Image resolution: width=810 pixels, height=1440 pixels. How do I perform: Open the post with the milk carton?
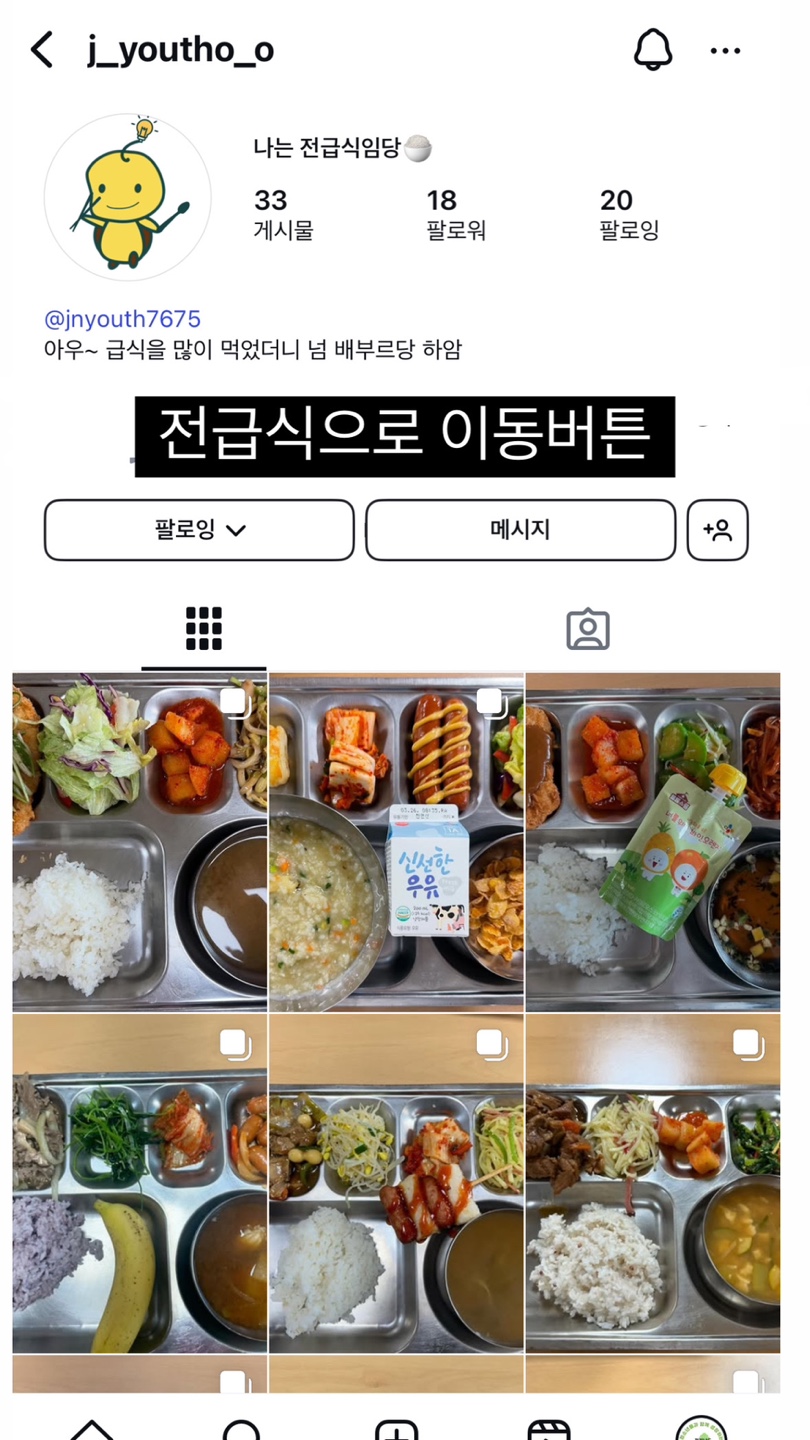point(396,842)
